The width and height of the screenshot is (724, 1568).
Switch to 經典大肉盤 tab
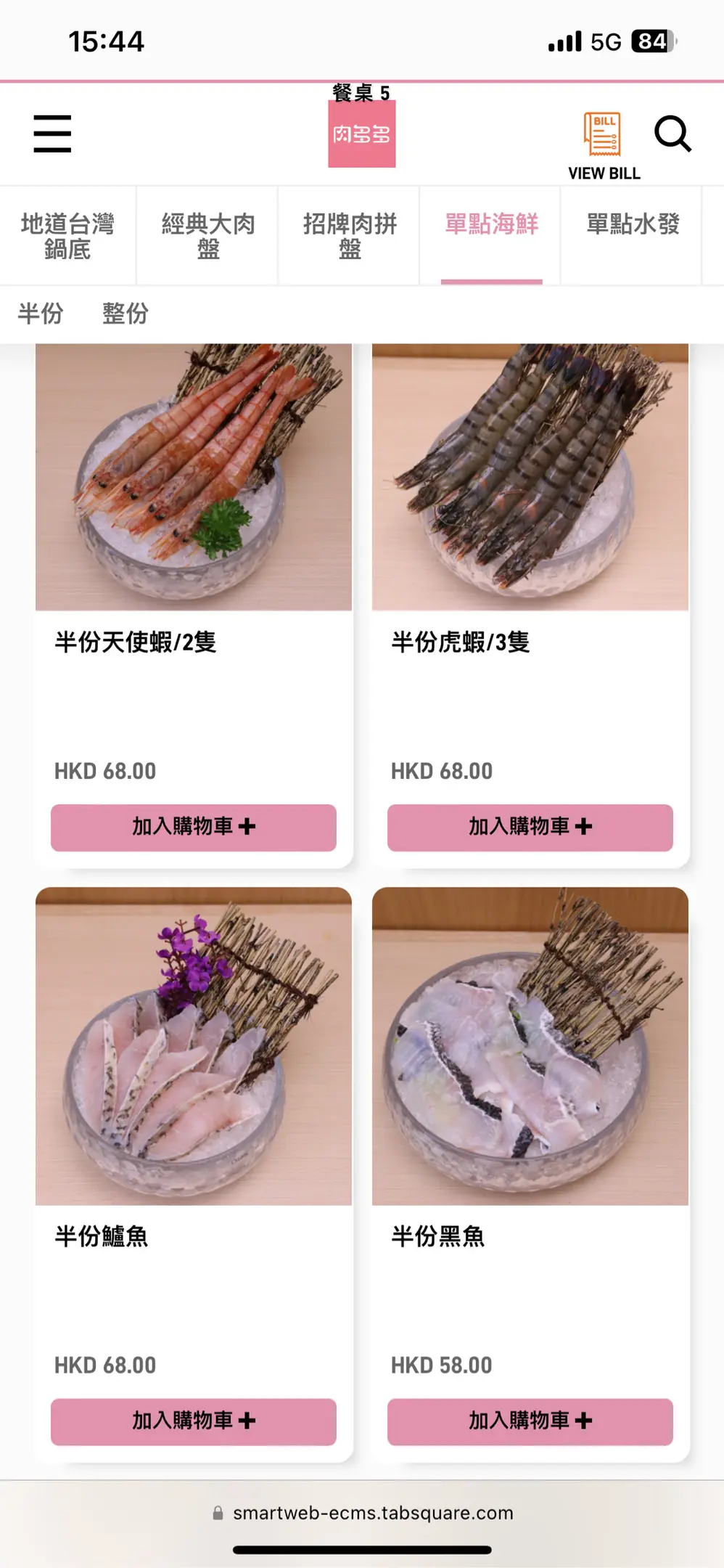208,236
